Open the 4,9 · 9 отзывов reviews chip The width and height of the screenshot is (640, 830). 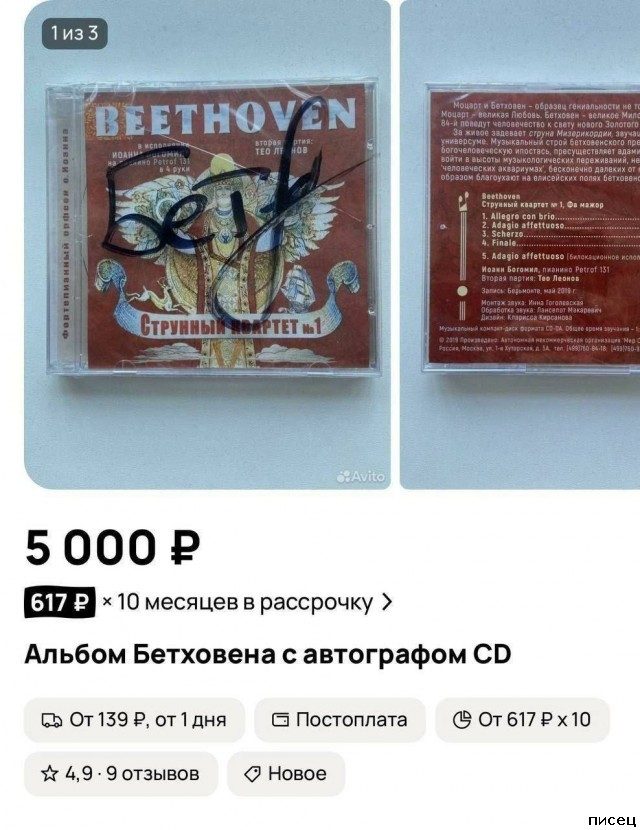tap(120, 773)
